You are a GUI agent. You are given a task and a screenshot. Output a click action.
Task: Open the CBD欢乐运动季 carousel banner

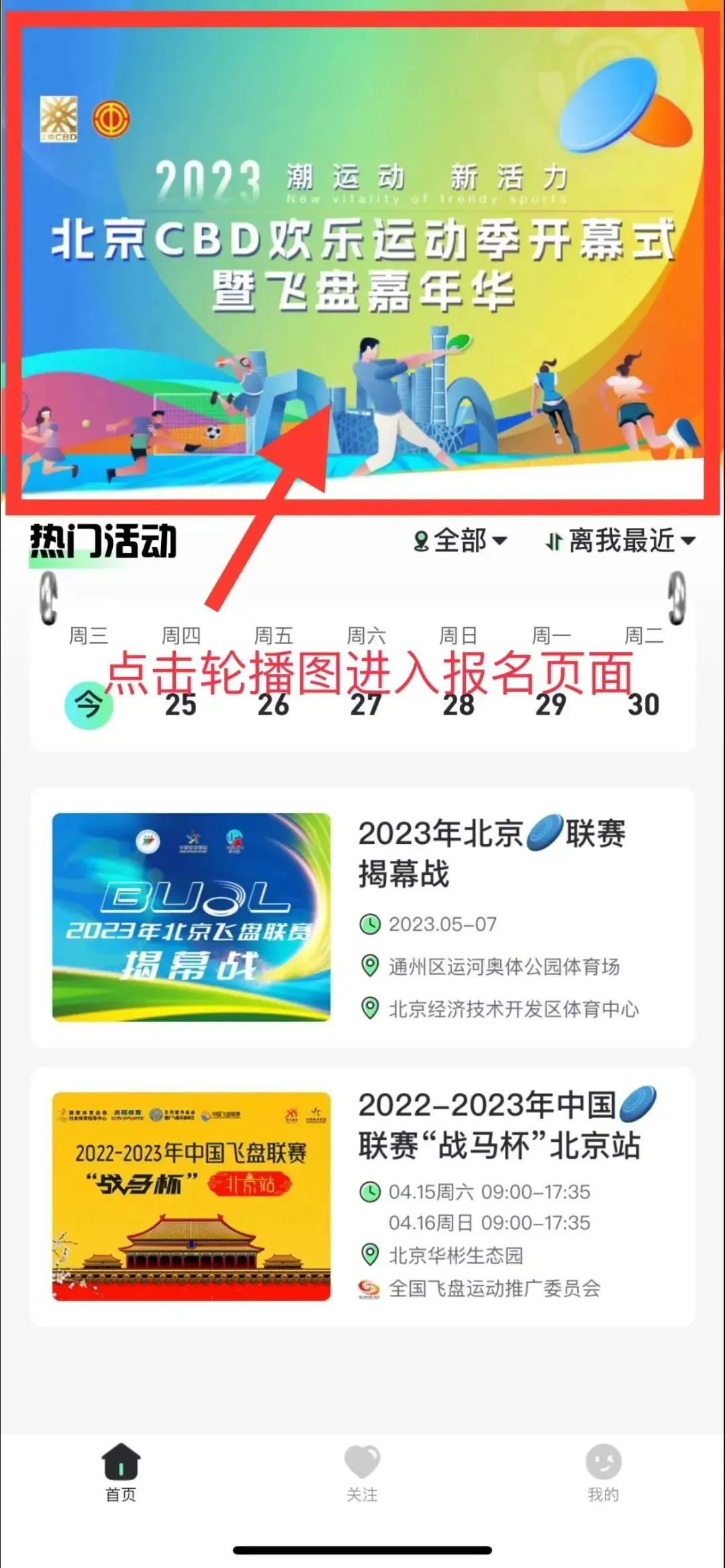click(x=362, y=262)
